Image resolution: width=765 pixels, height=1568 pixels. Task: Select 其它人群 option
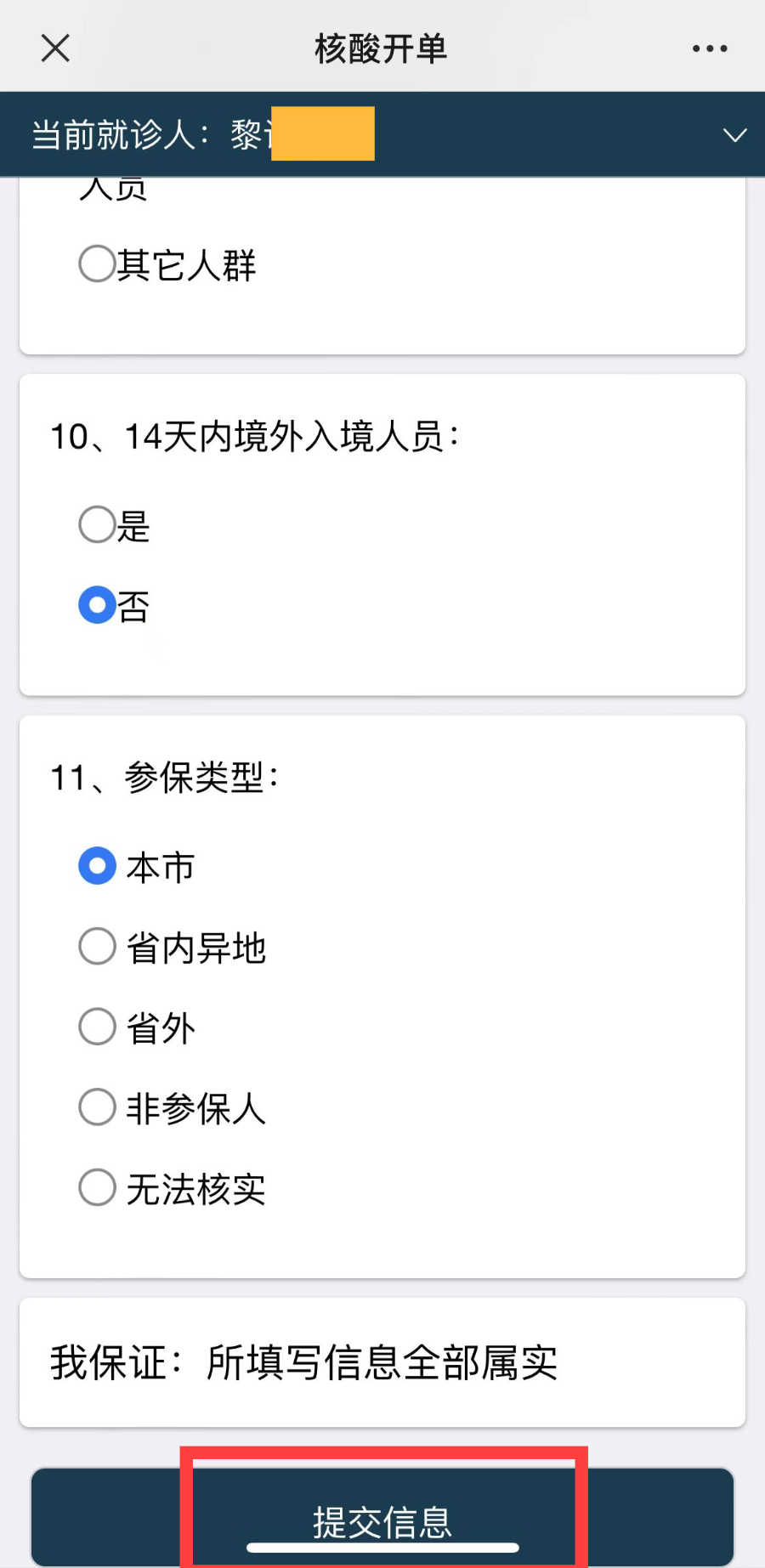coord(97,264)
